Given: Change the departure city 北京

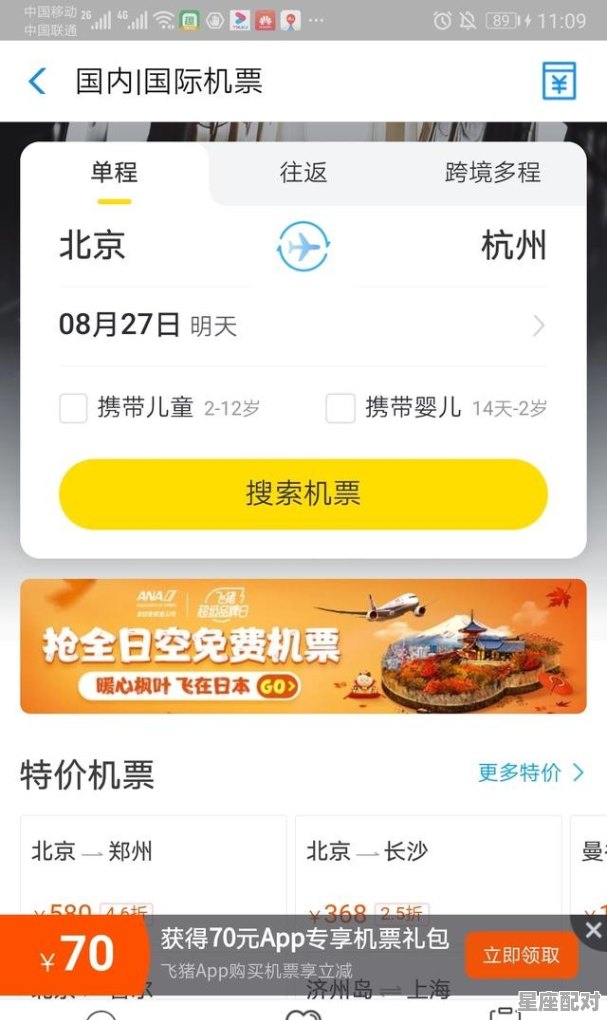Looking at the screenshot, I should 93,246.
